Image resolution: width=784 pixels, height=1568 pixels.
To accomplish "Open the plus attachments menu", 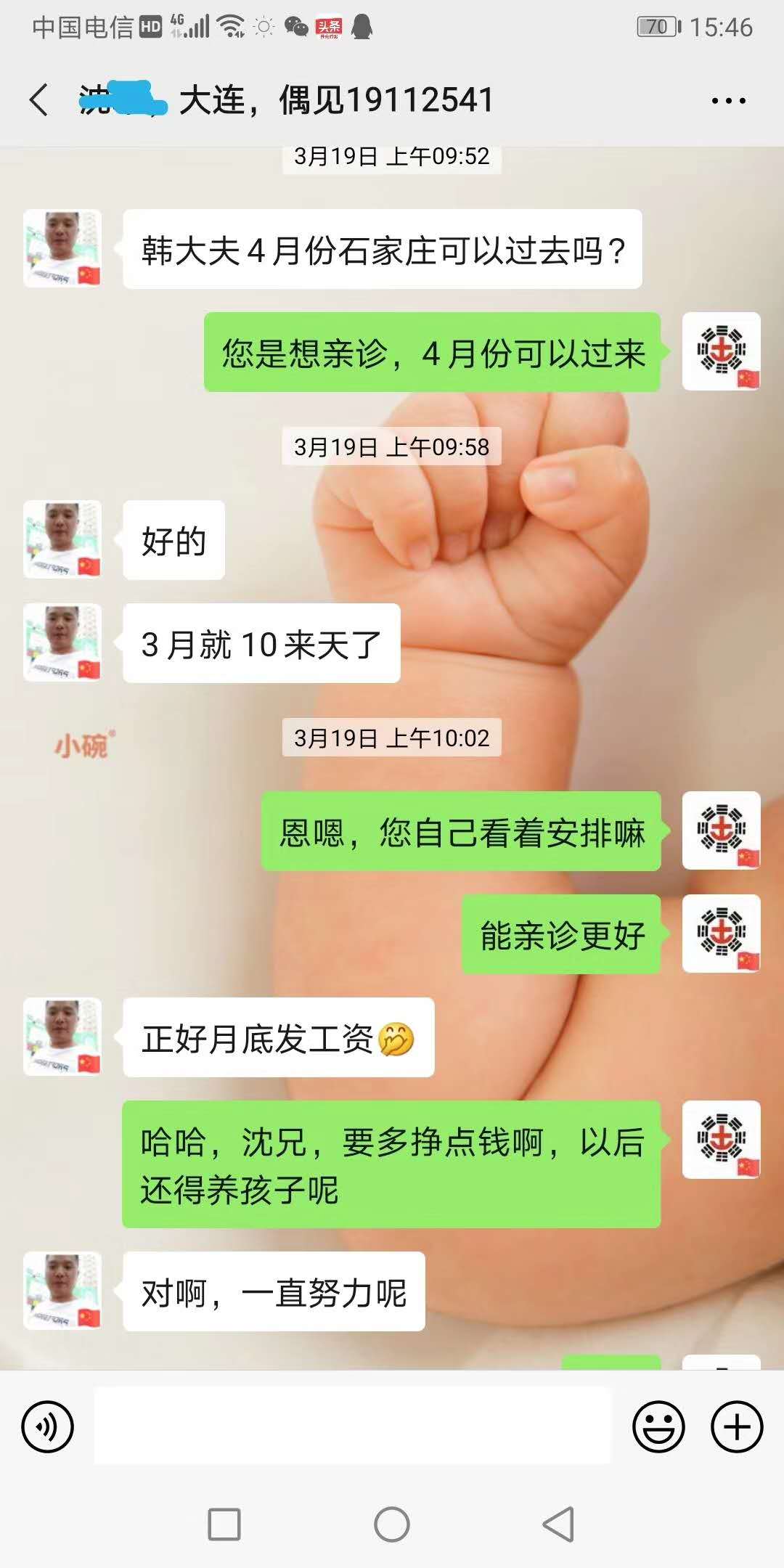I will [x=736, y=1426].
